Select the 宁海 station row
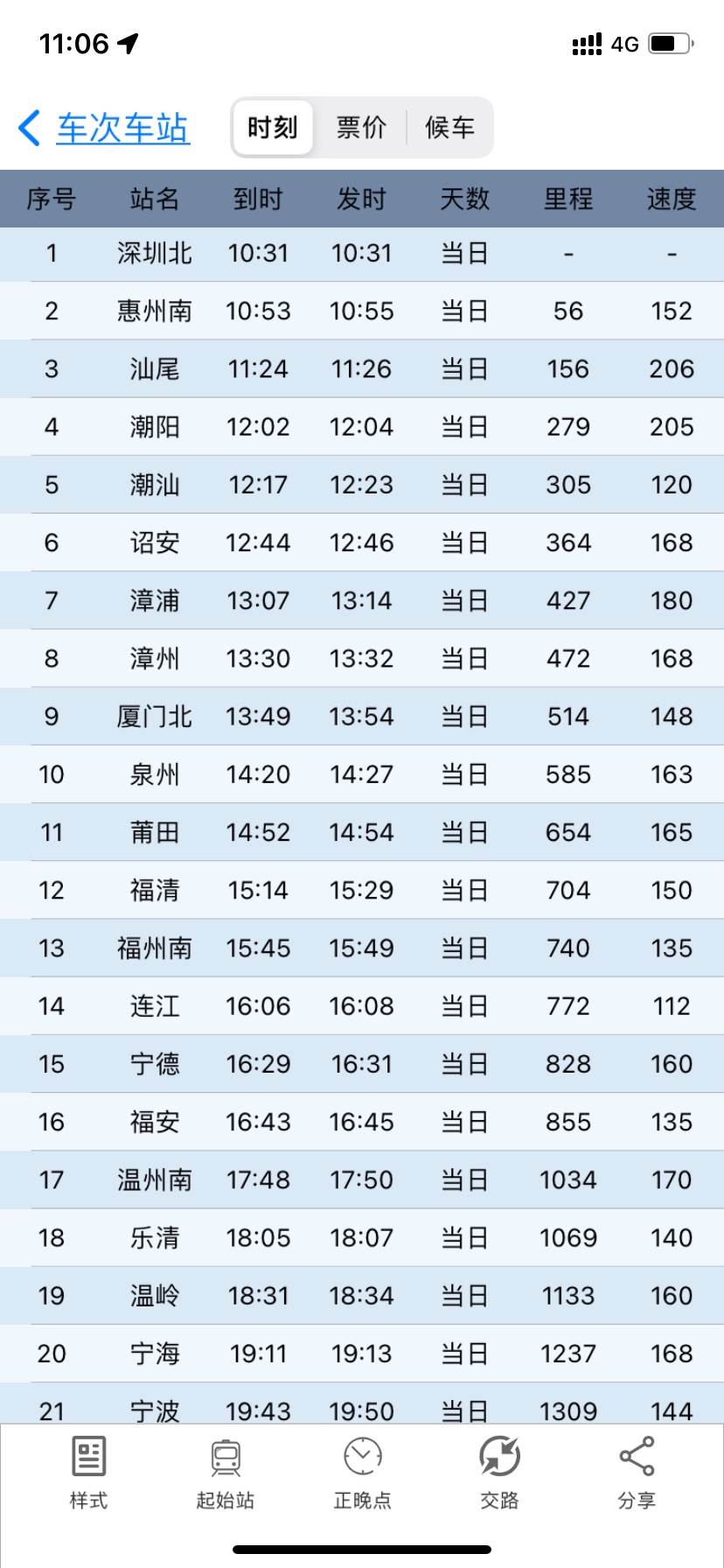Viewport: 724px width, 1568px height. pyautogui.click(x=362, y=1354)
